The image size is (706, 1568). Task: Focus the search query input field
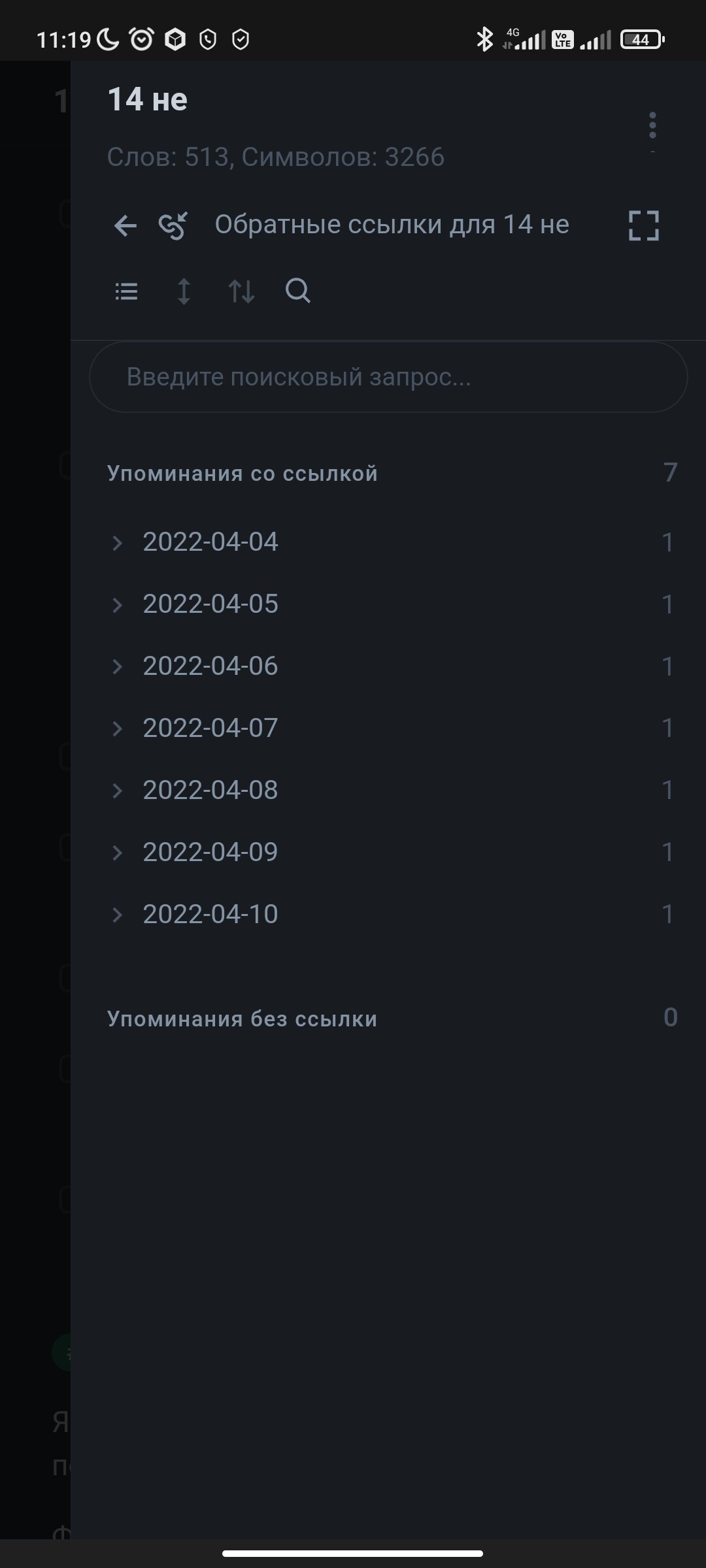coord(388,377)
